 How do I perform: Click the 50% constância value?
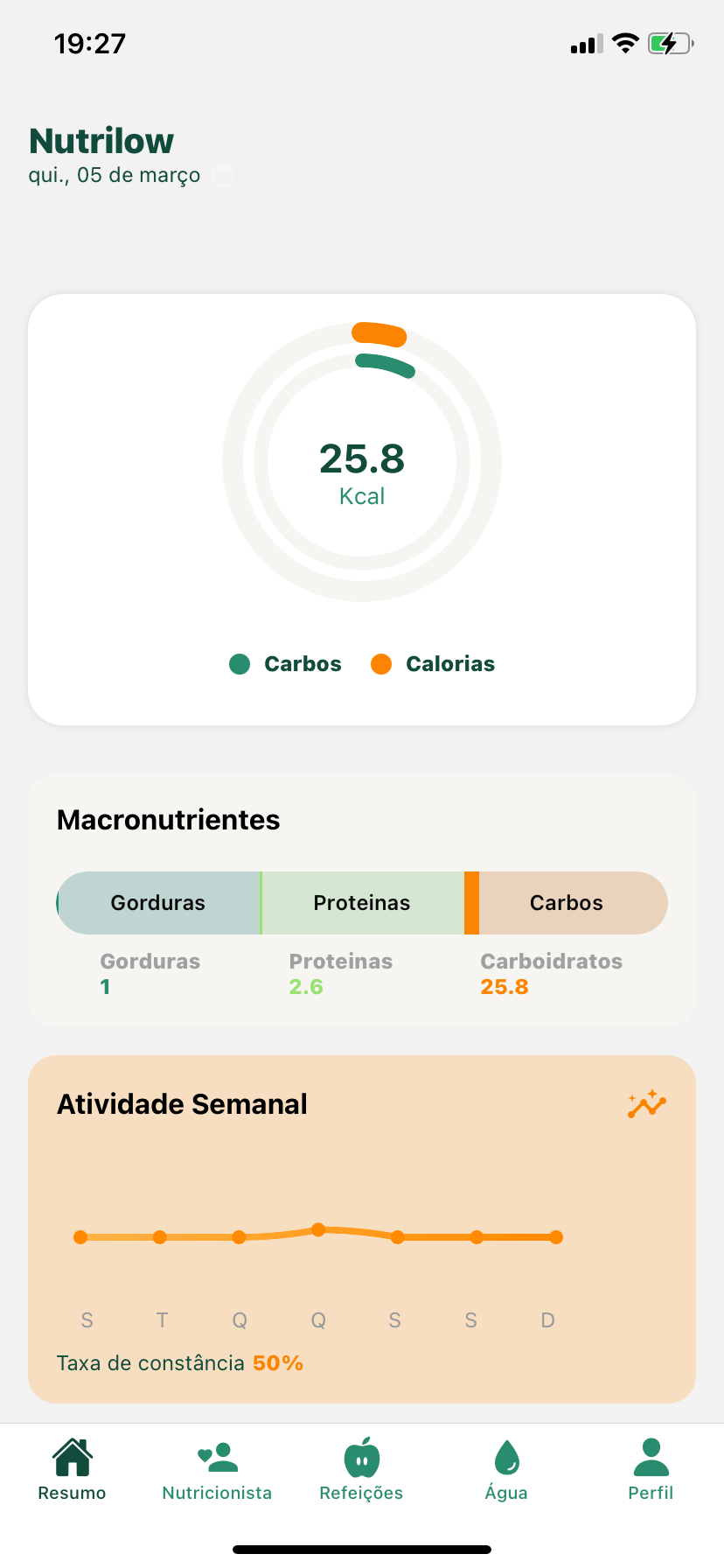279,1362
